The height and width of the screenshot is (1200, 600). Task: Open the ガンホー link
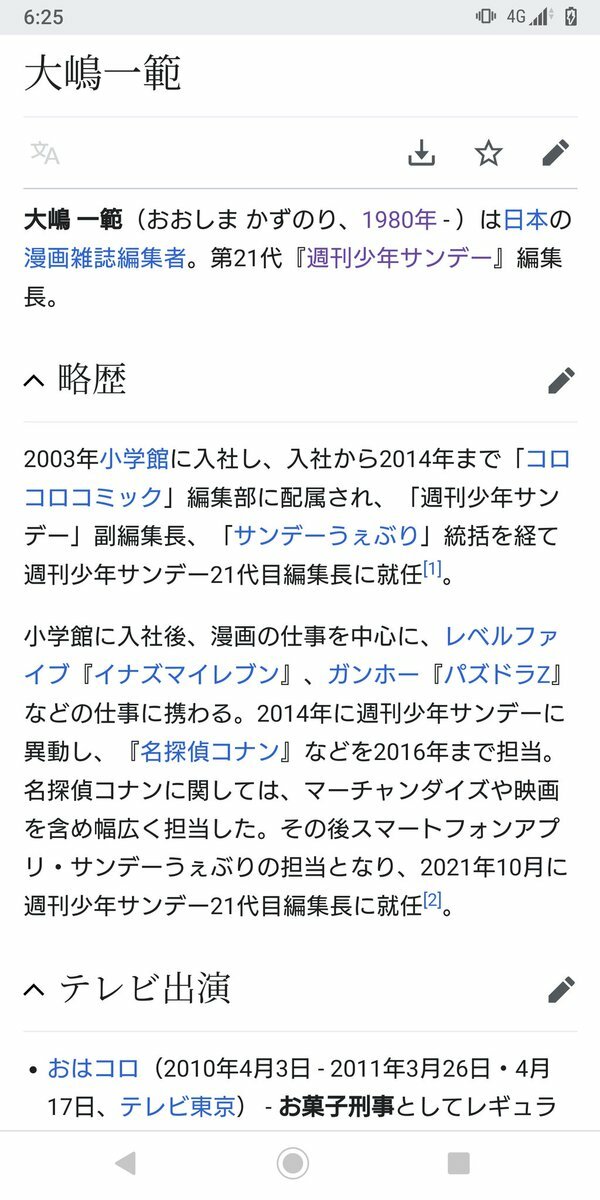point(362,673)
